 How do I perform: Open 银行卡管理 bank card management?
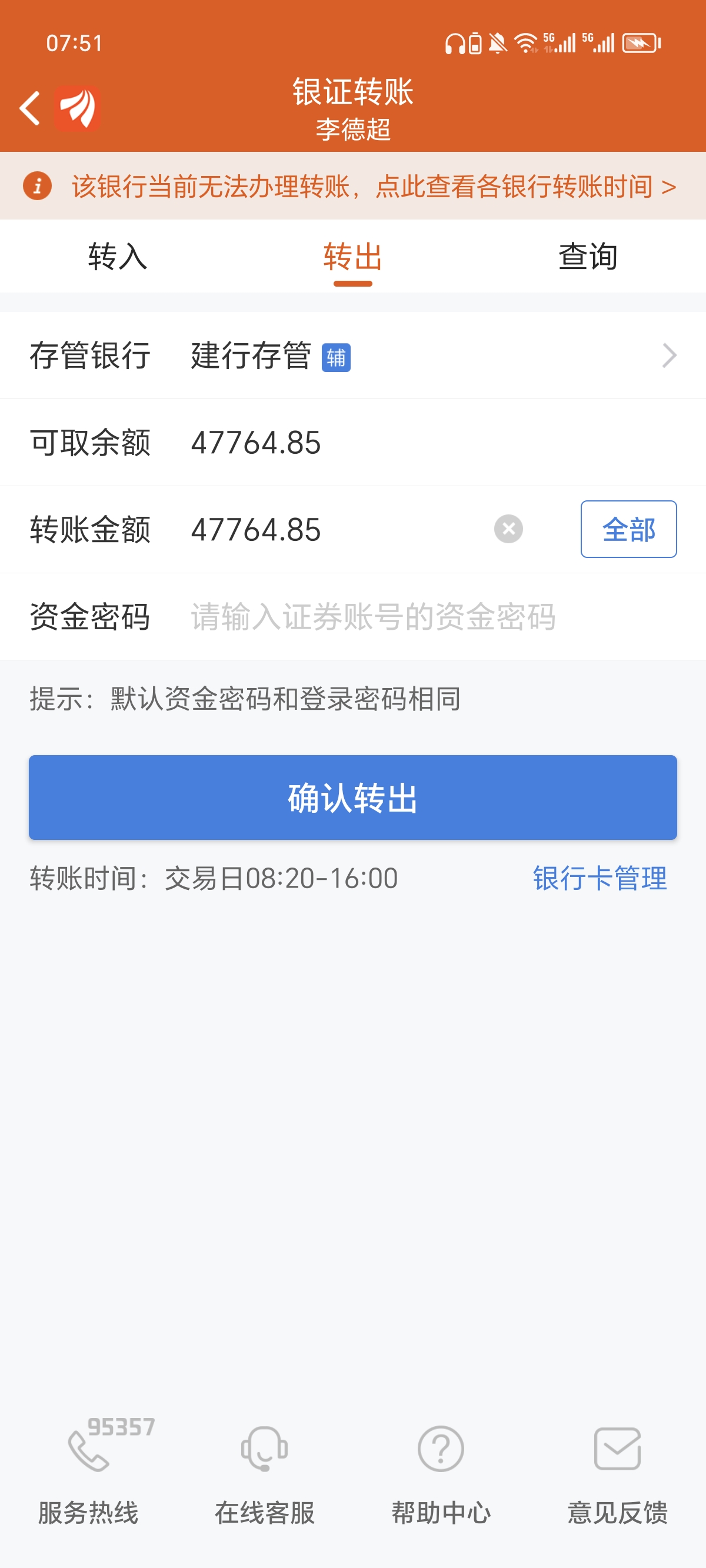coord(599,879)
